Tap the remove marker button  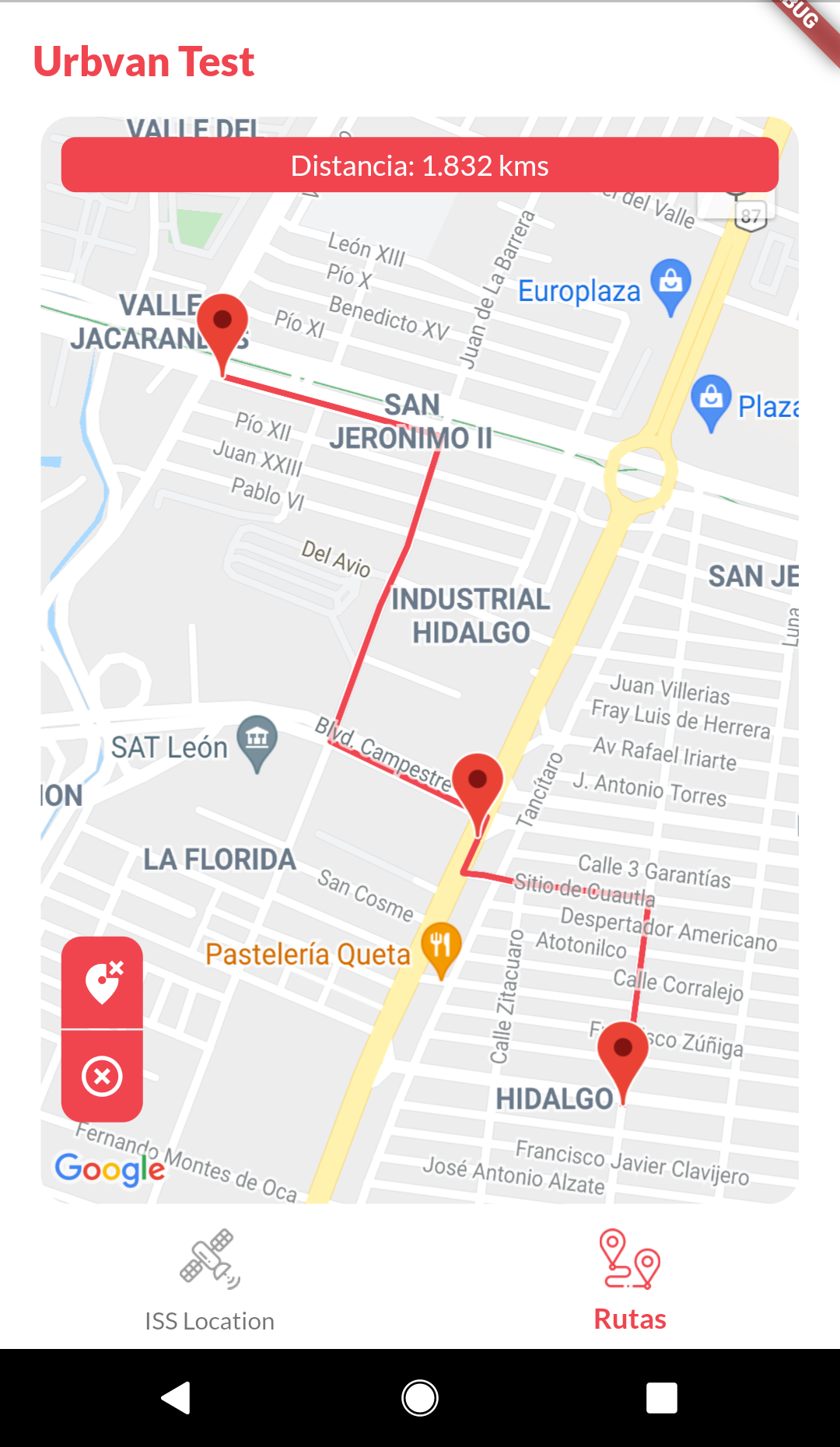click(102, 983)
